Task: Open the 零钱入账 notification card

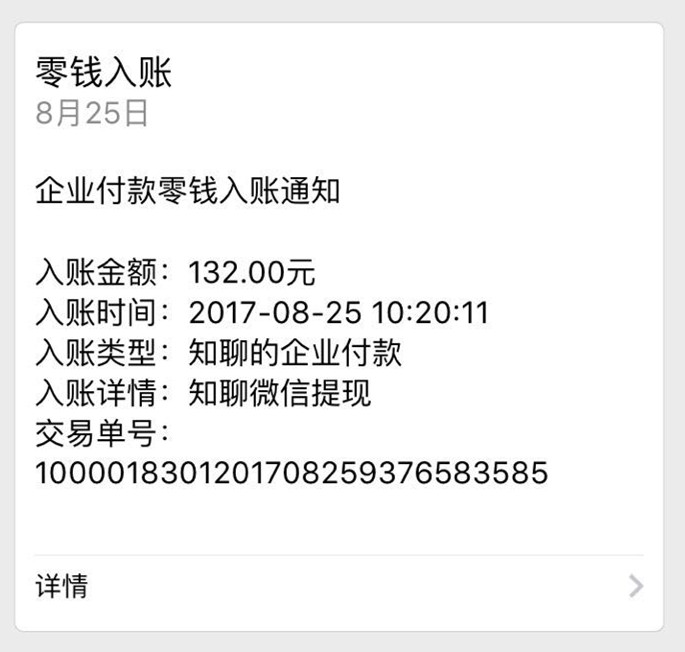Action: click(x=339, y=300)
